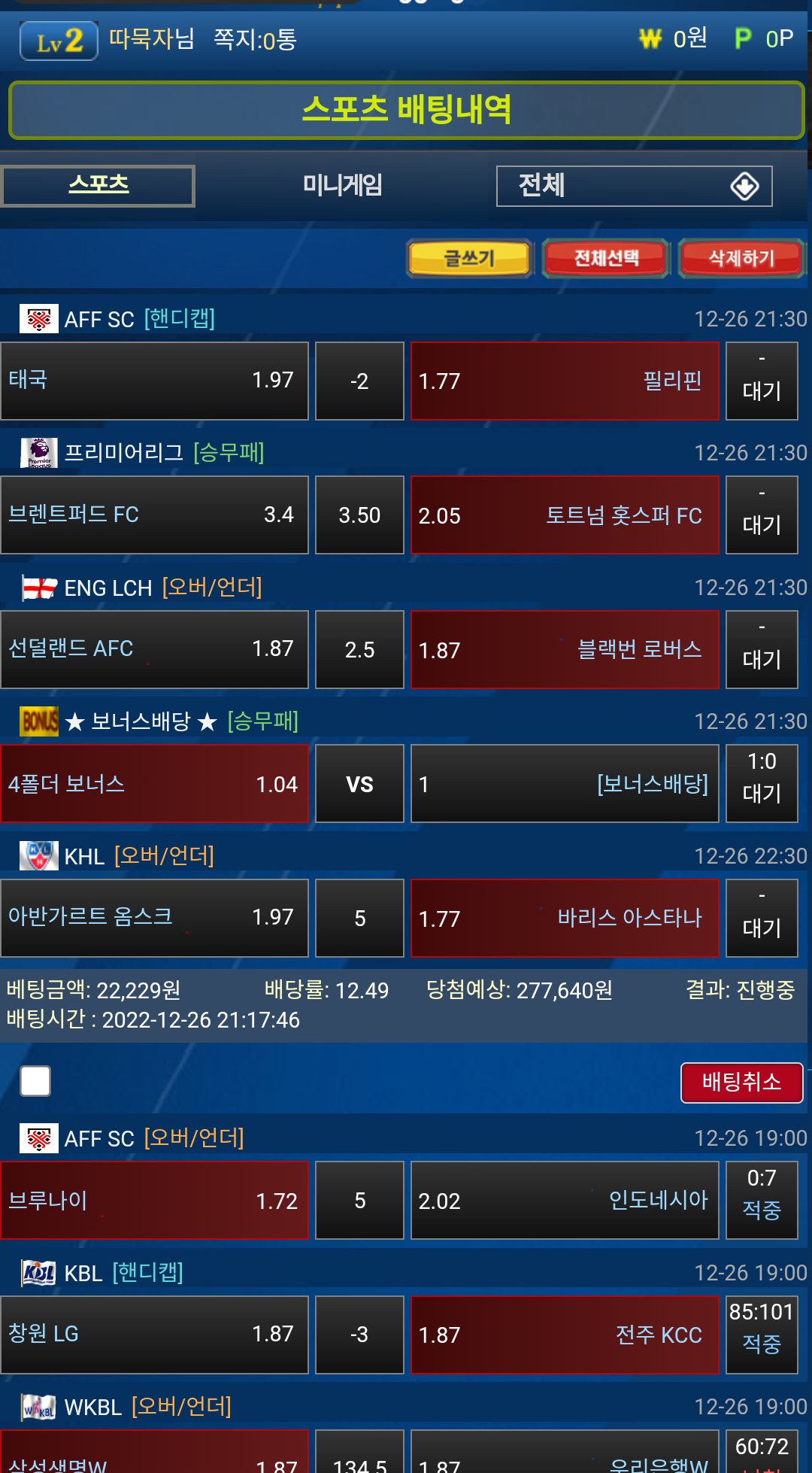Switch to the 미니게임 tab

(x=343, y=186)
